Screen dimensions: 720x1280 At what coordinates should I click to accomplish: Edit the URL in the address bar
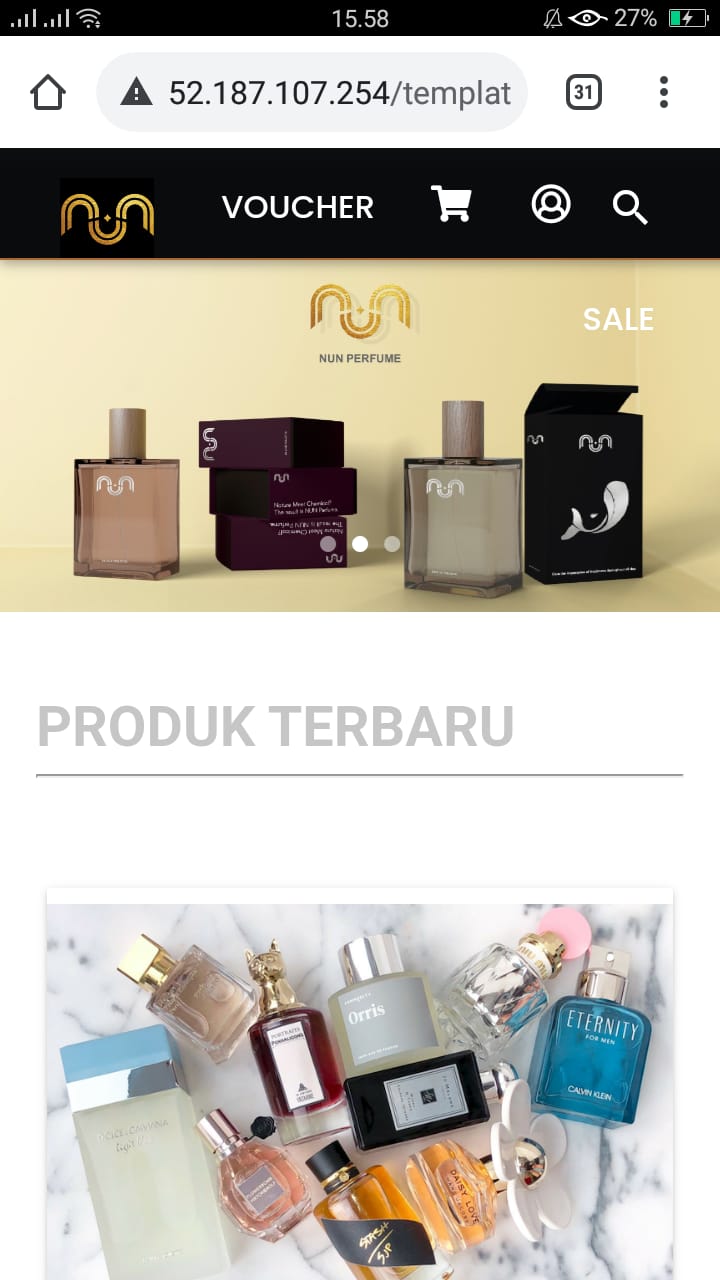pyautogui.click(x=338, y=93)
